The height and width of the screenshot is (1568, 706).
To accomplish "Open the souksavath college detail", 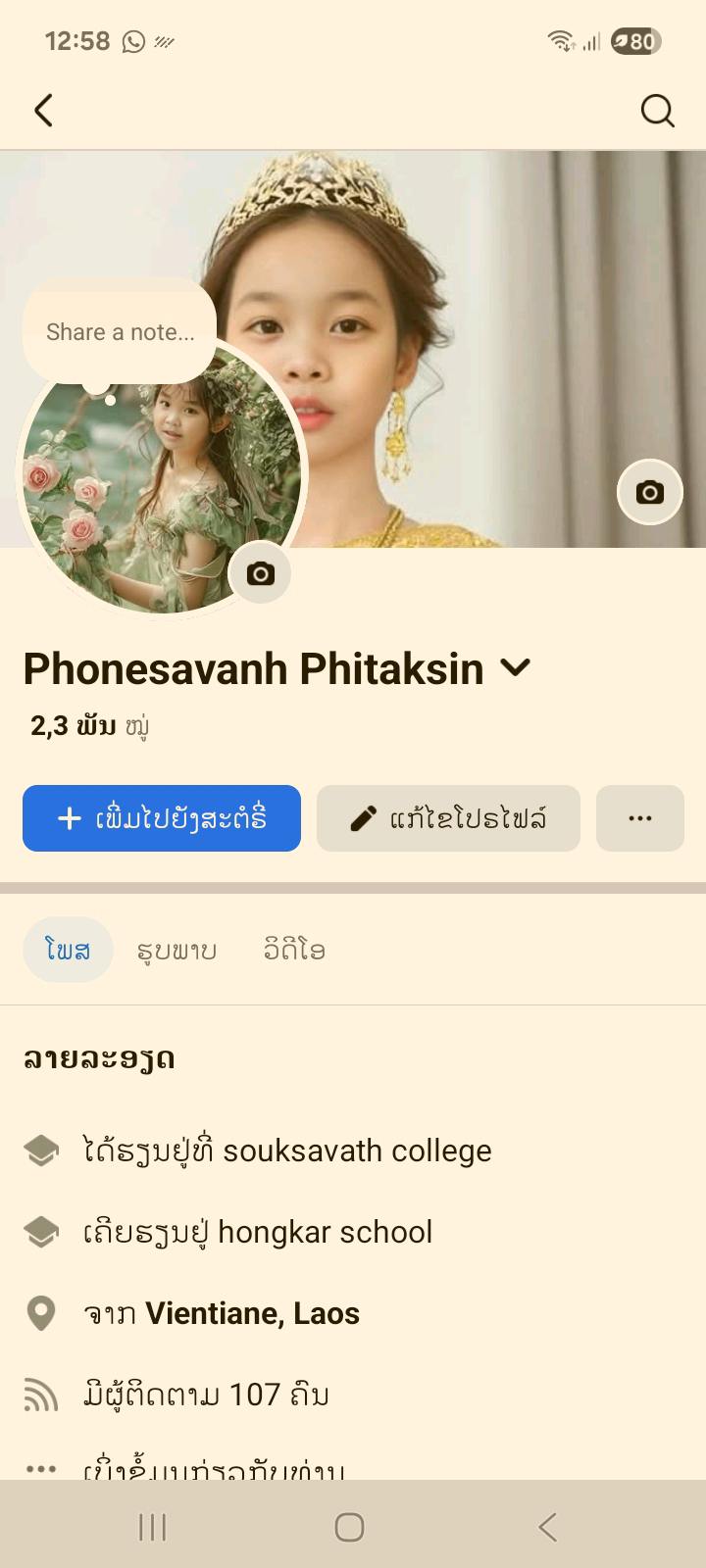I will click(x=286, y=1151).
